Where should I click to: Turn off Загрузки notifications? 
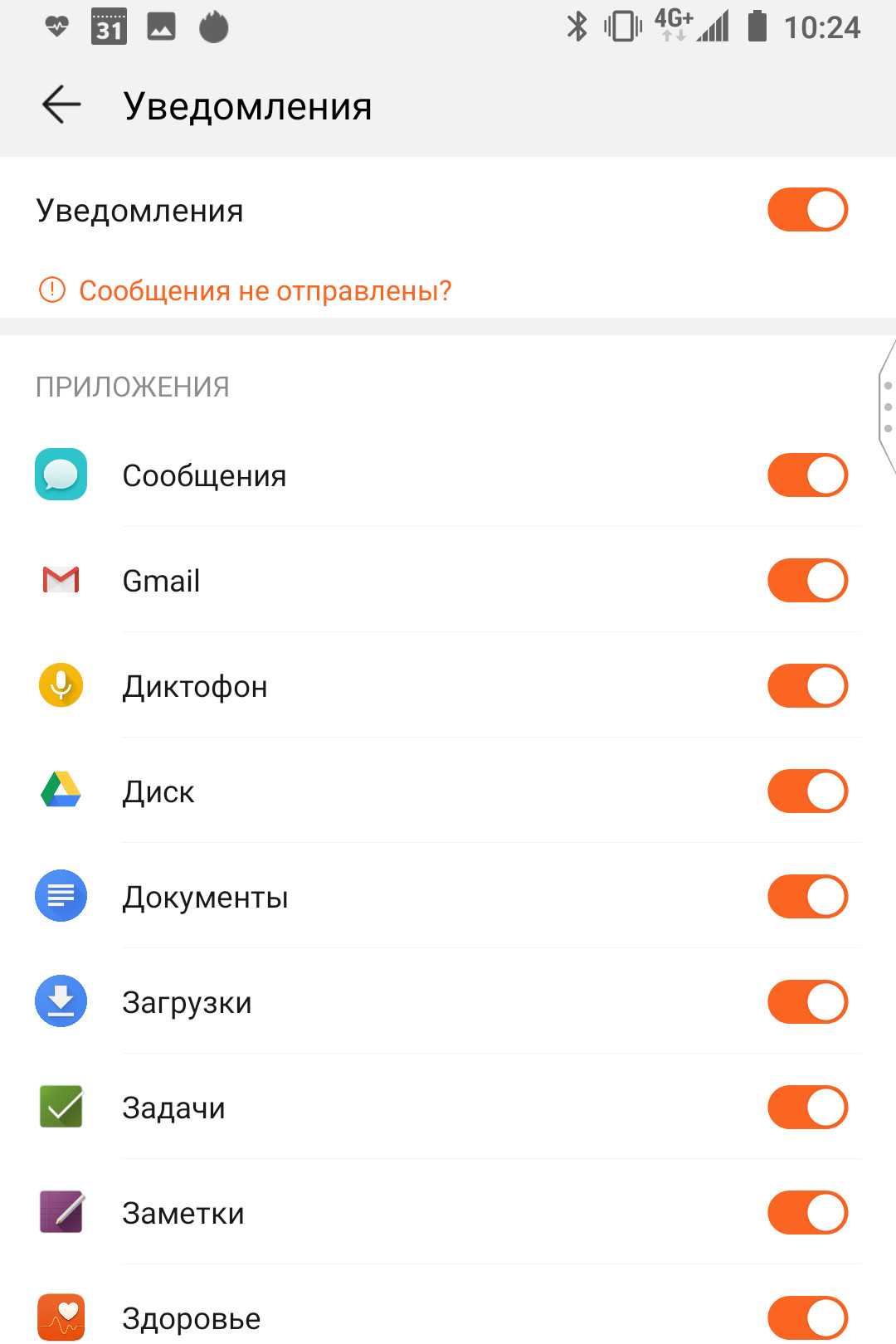click(807, 1002)
